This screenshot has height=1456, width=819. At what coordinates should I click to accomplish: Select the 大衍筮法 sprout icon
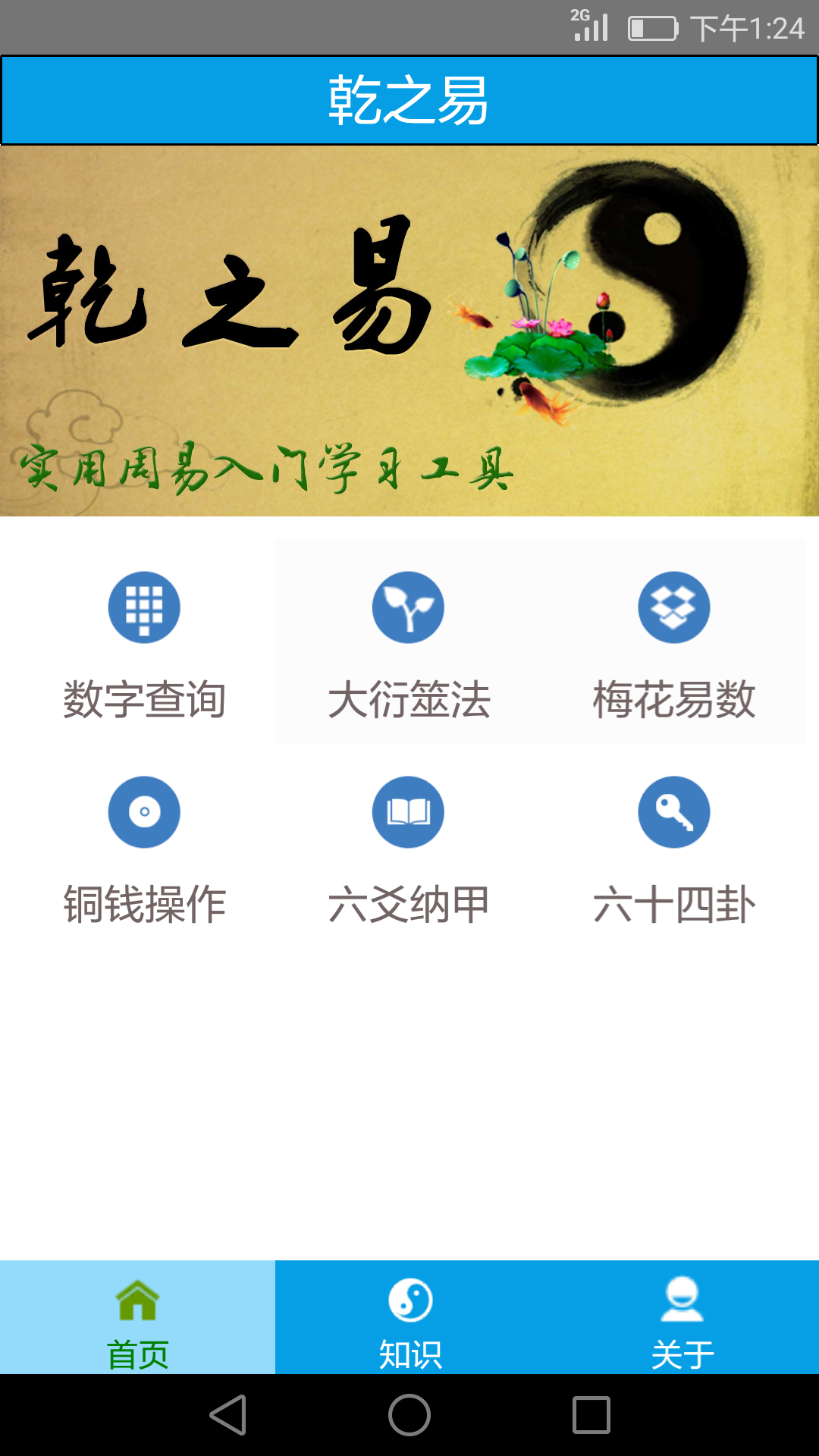pyautogui.click(x=408, y=607)
